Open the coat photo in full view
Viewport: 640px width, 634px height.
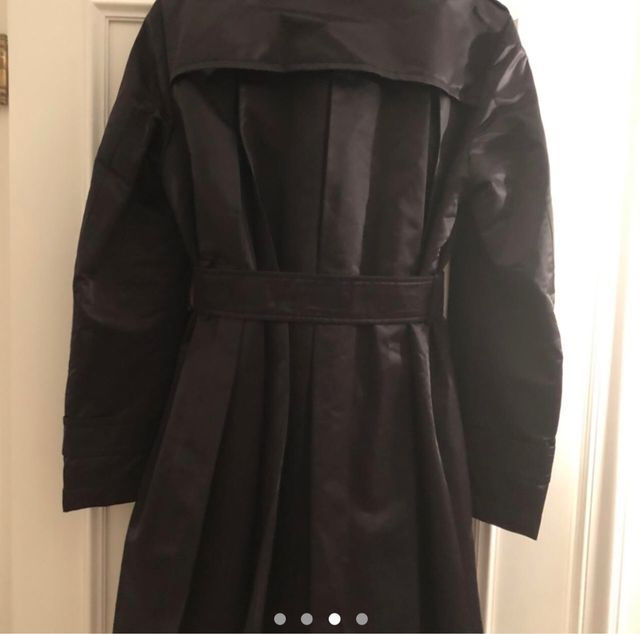(320, 300)
